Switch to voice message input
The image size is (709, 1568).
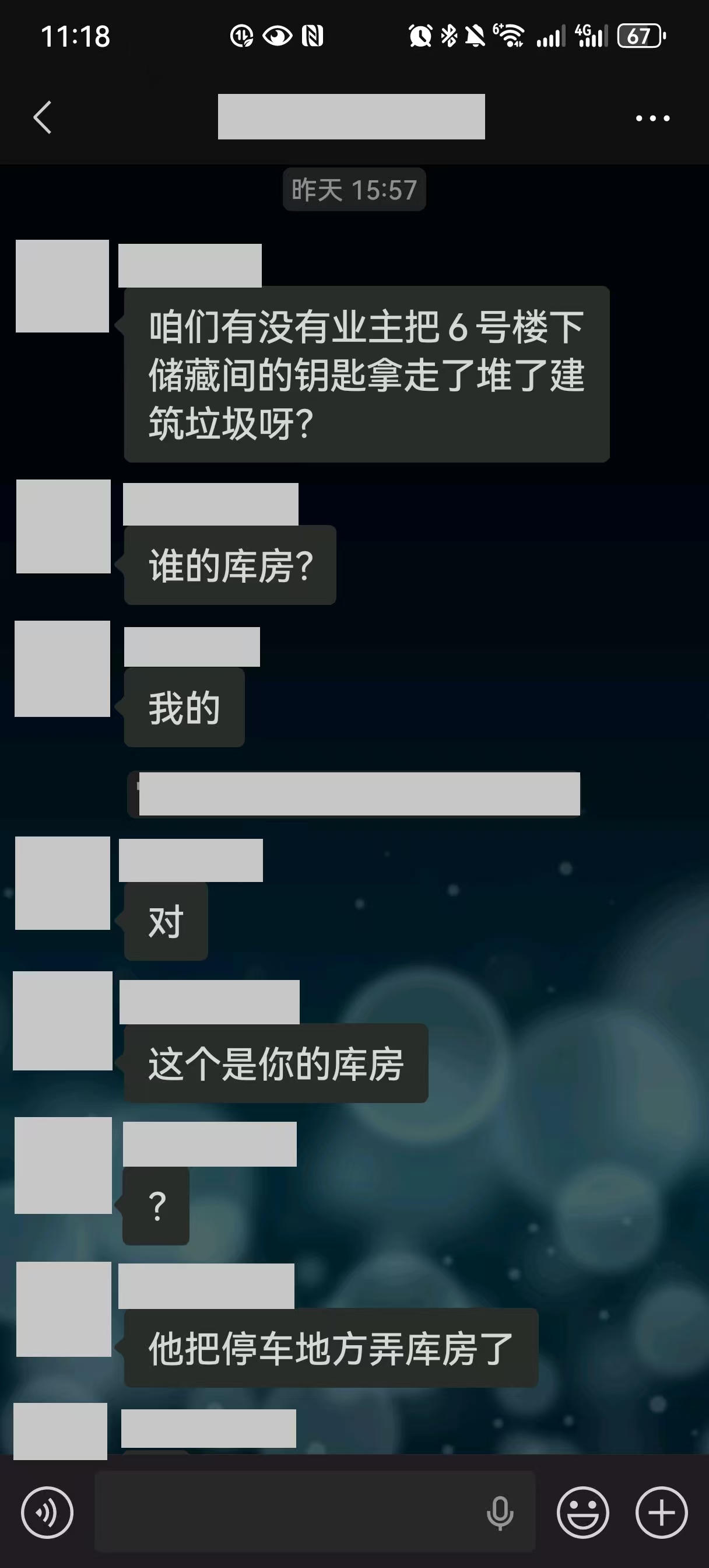tap(47, 1512)
